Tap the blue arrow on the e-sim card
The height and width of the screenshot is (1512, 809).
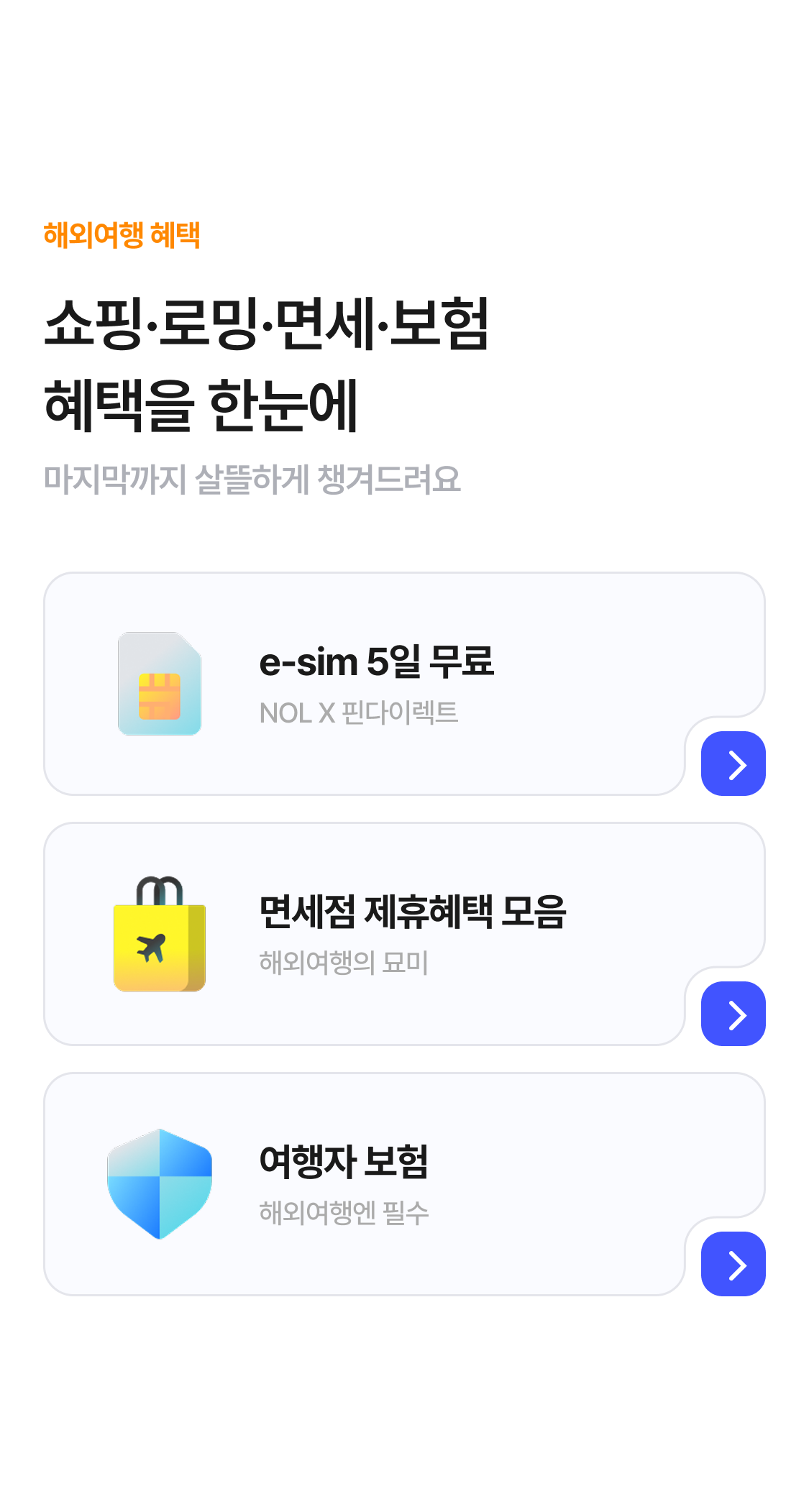[733, 764]
